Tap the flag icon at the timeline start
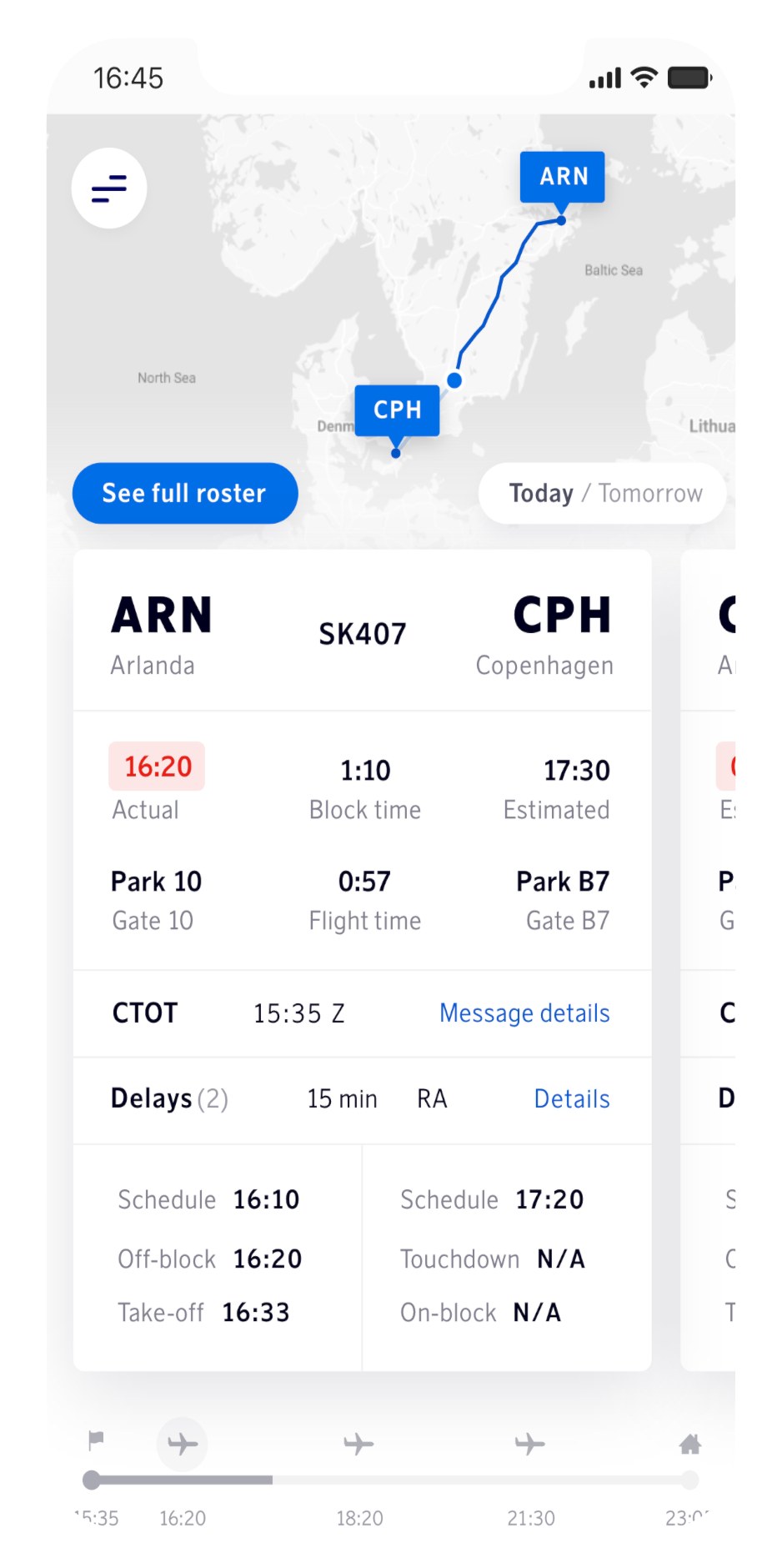 [96, 1440]
